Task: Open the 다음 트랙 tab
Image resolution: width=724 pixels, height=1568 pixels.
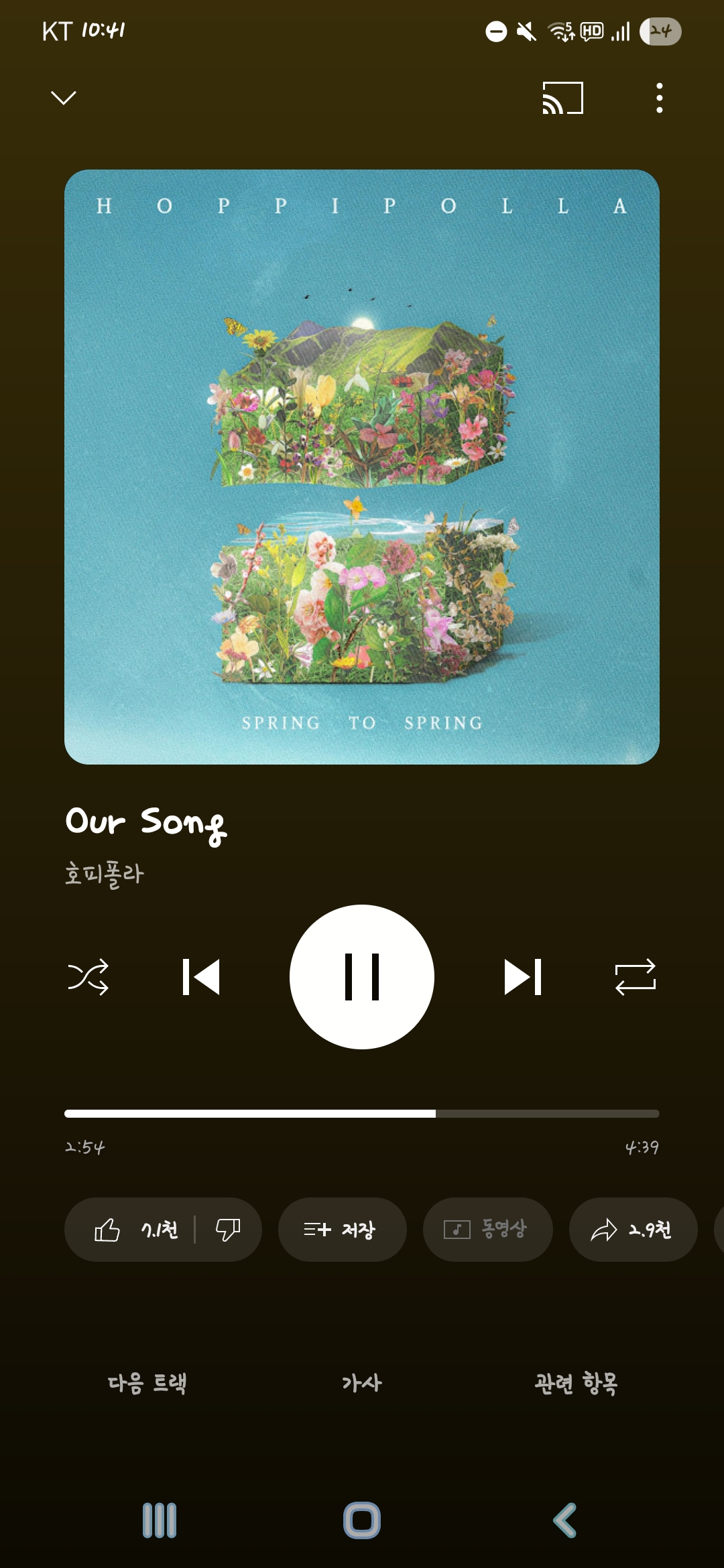Action: click(147, 1383)
